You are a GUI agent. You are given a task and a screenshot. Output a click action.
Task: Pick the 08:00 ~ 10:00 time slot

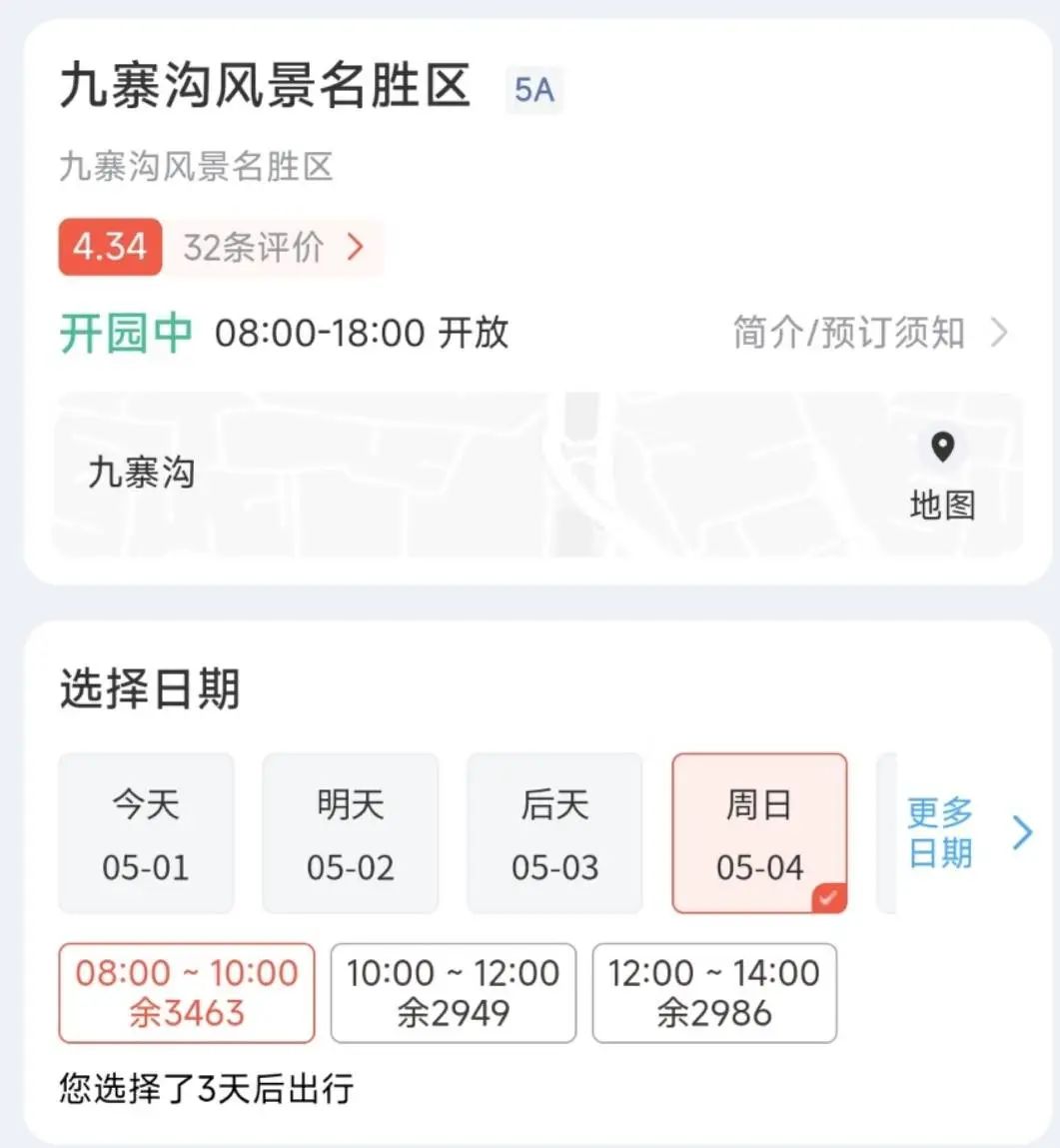pyautogui.click(x=187, y=992)
